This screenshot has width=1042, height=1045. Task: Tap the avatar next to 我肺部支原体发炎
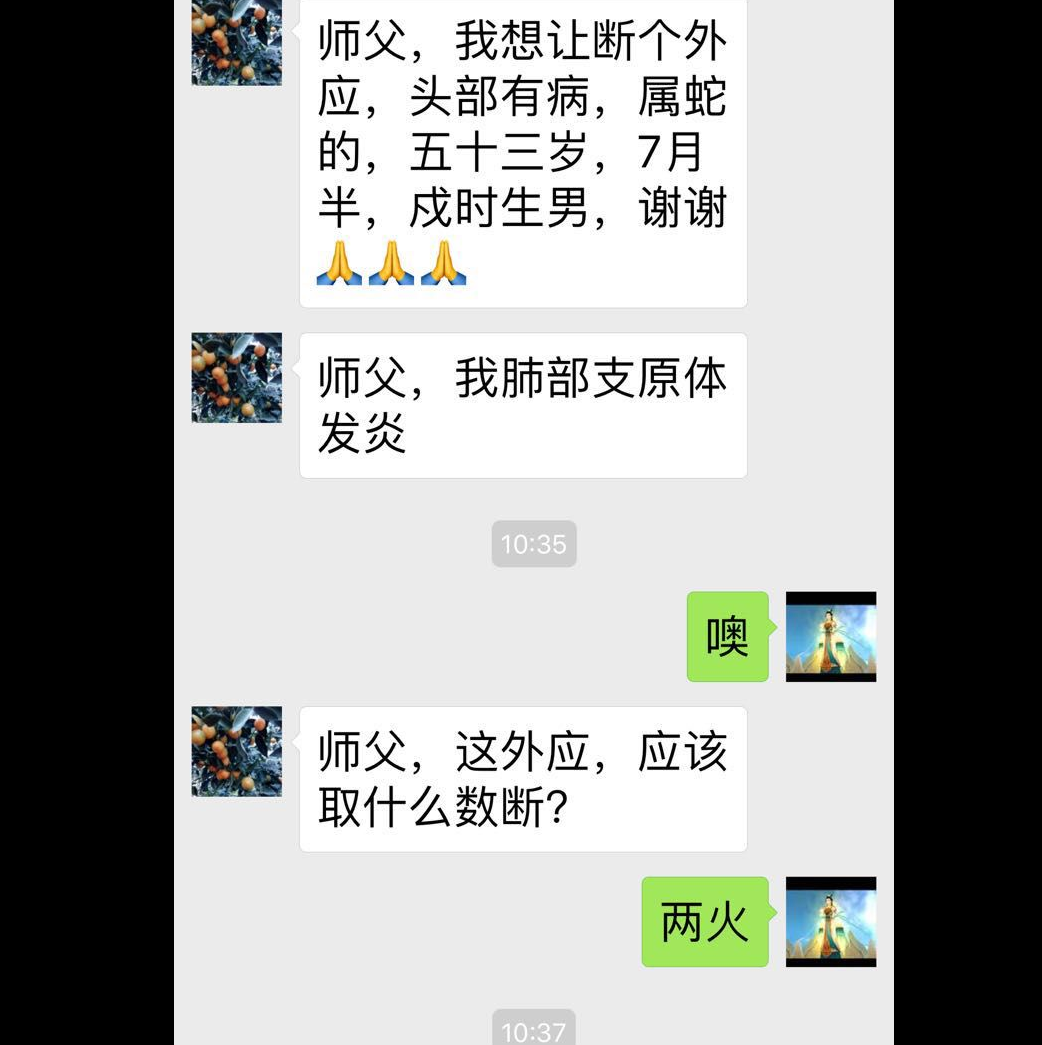pyautogui.click(x=237, y=378)
